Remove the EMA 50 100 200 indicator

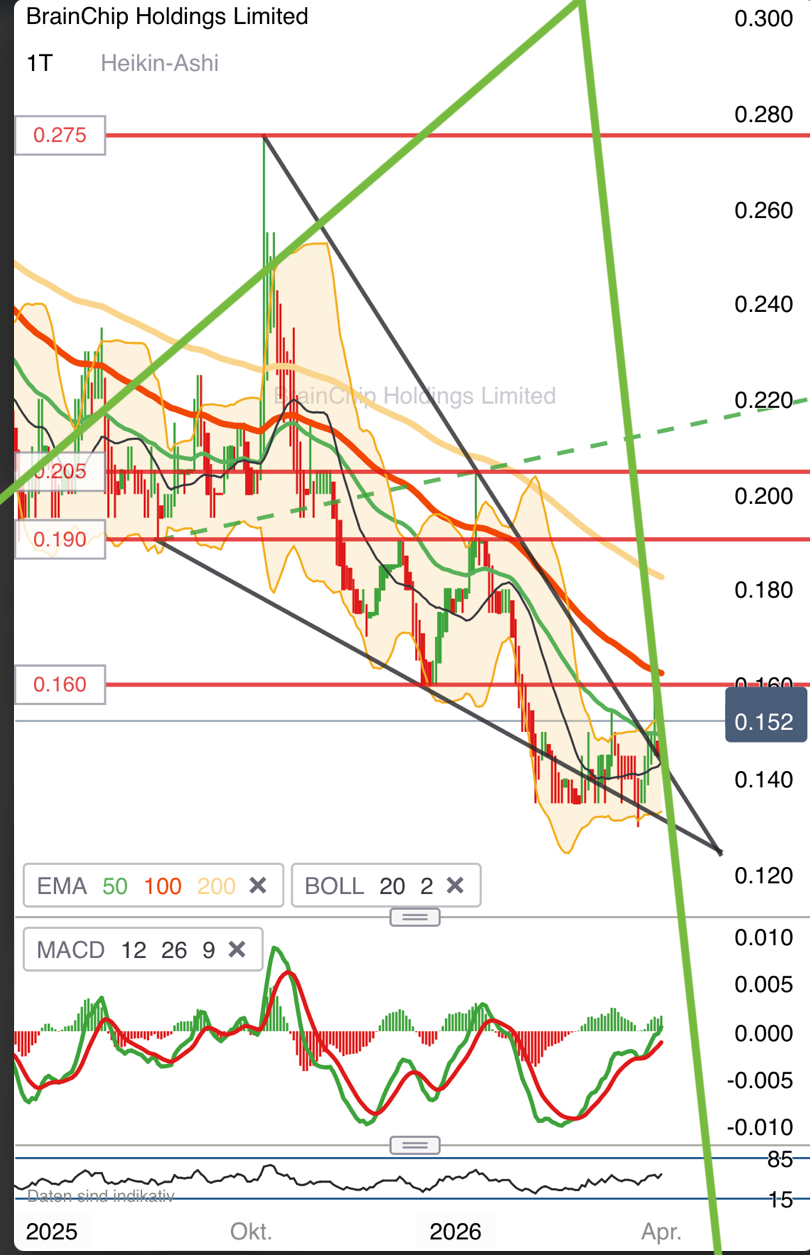(257, 885)
